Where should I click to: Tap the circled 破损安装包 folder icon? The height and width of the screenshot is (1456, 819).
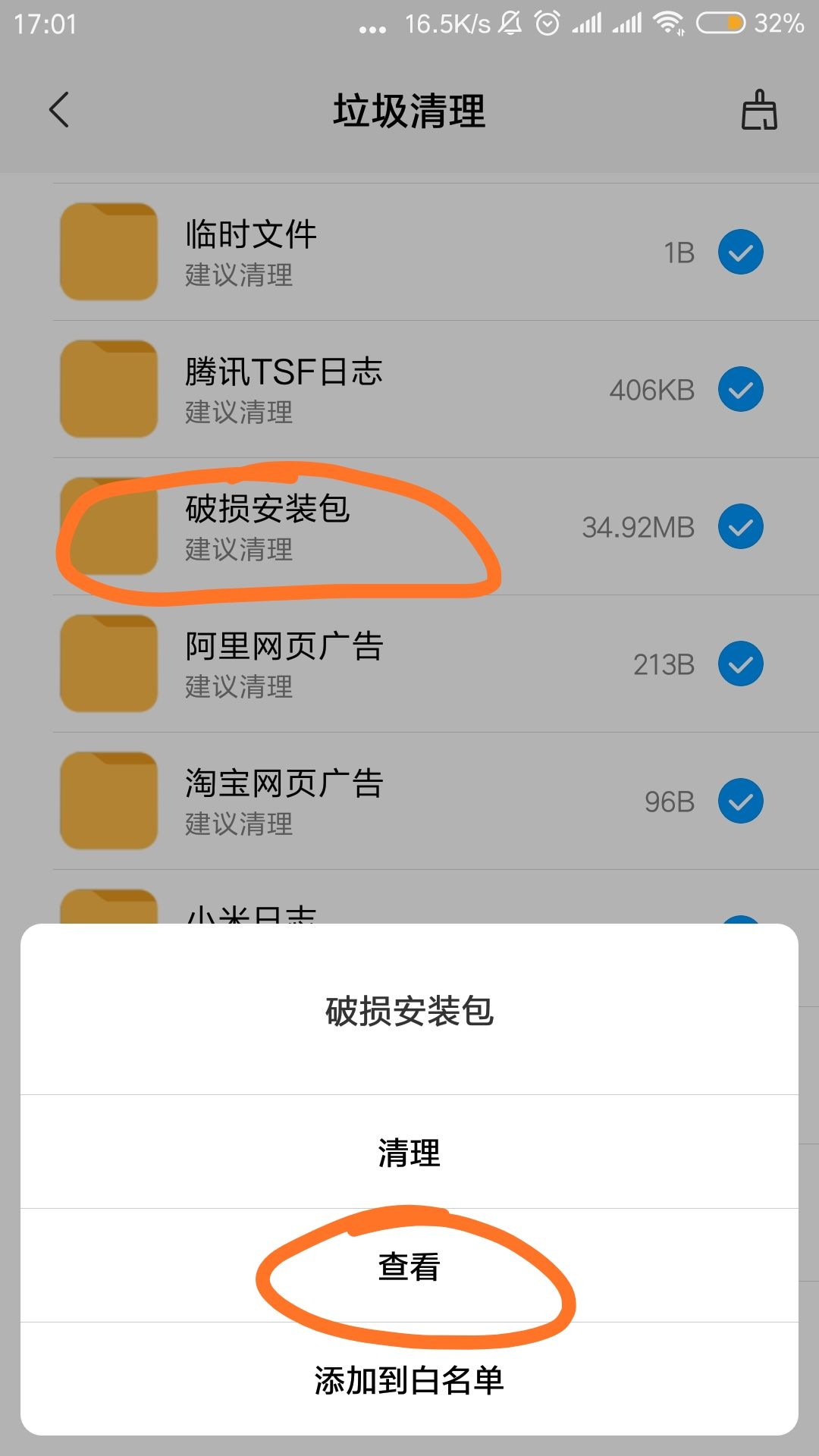[x=108, y=526]
